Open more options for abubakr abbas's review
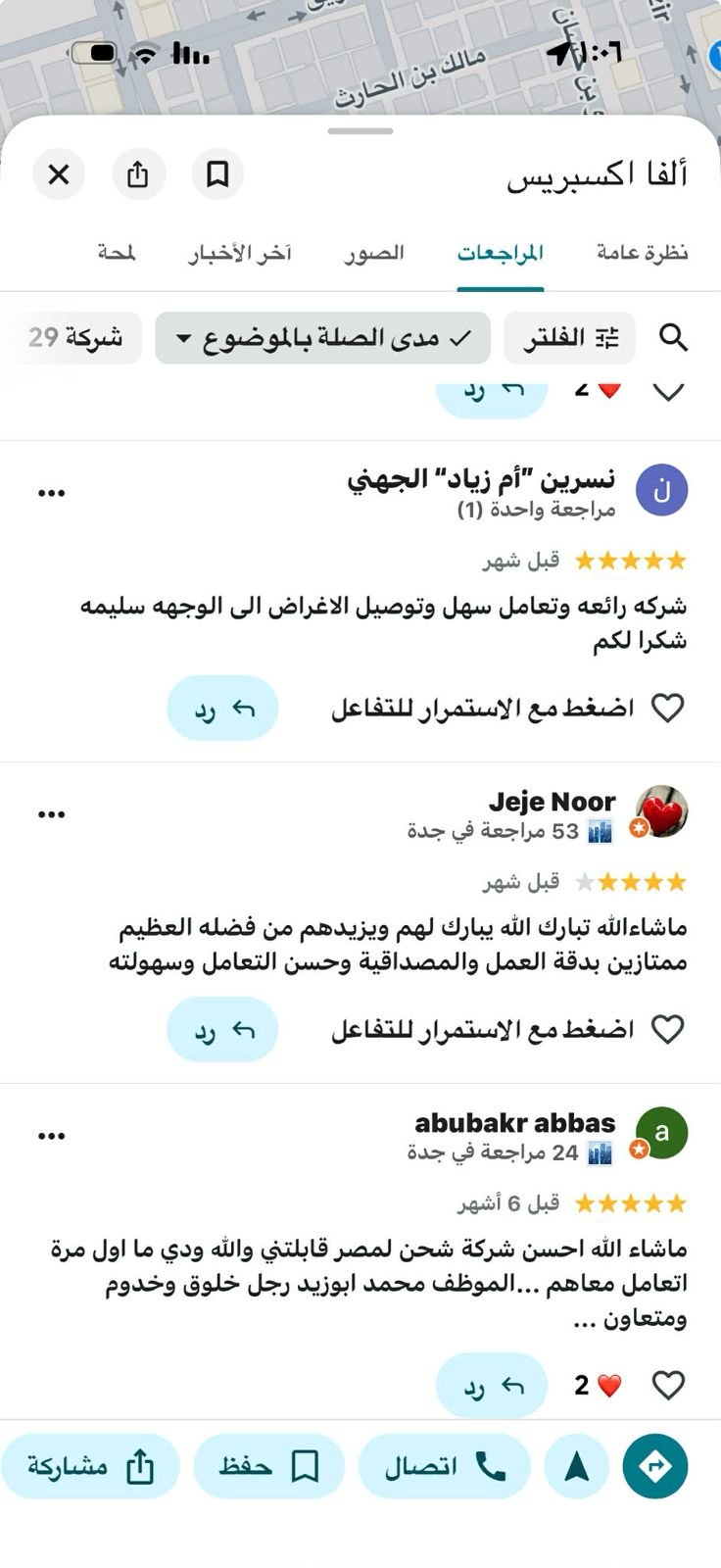This screenshot has width=721, height=1568. coord(51,1136)
